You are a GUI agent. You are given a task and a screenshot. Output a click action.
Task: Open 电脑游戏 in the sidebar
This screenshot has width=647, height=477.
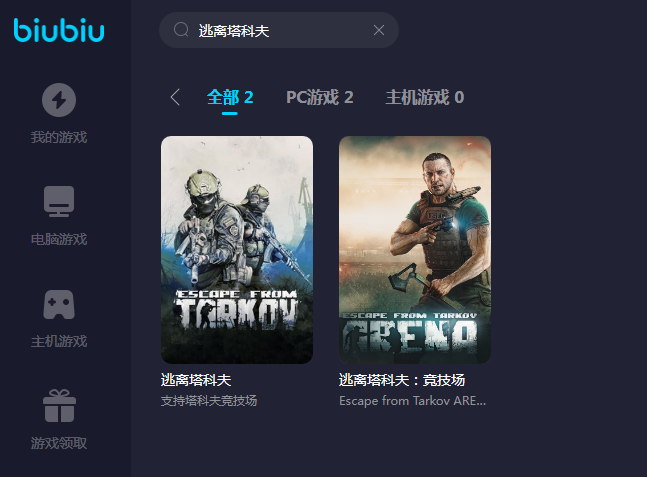(x=59, y=215)
